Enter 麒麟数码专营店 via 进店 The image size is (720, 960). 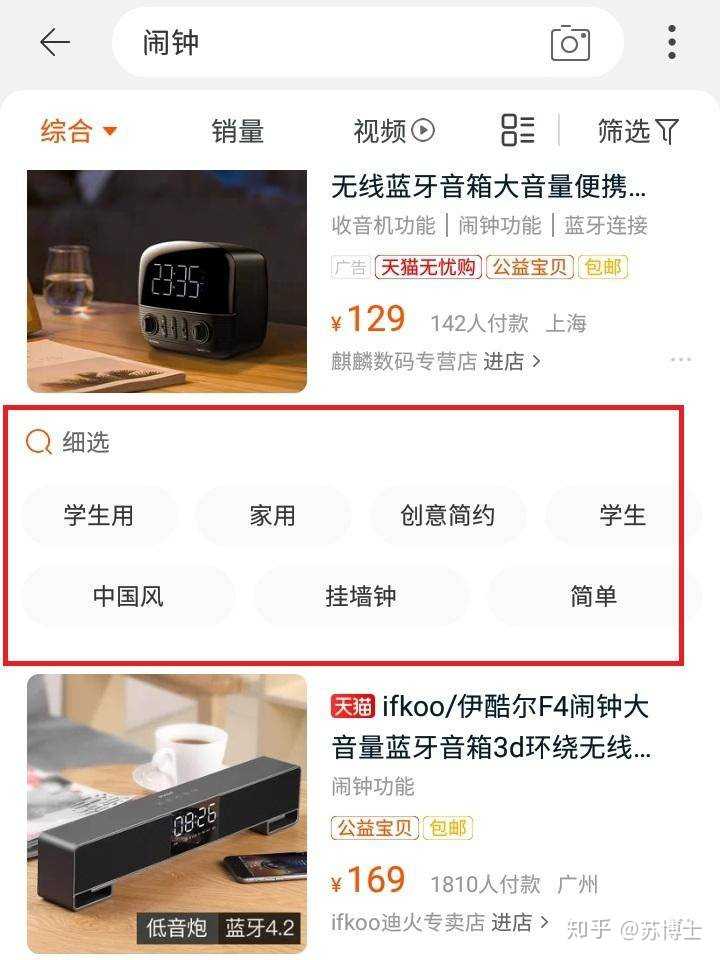coord(512,361)
